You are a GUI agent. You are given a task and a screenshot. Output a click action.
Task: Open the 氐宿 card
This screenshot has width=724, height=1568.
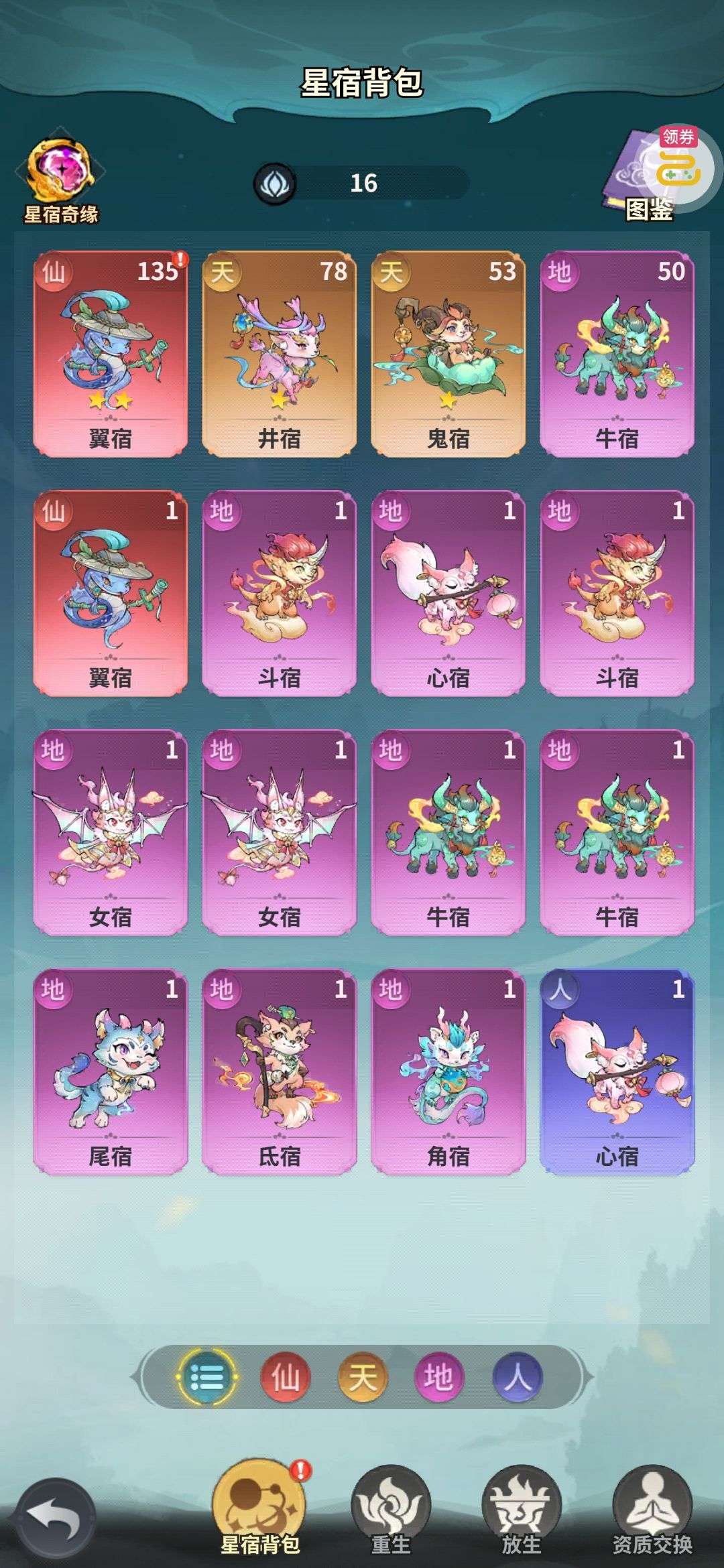click(x=280, y=1071)
